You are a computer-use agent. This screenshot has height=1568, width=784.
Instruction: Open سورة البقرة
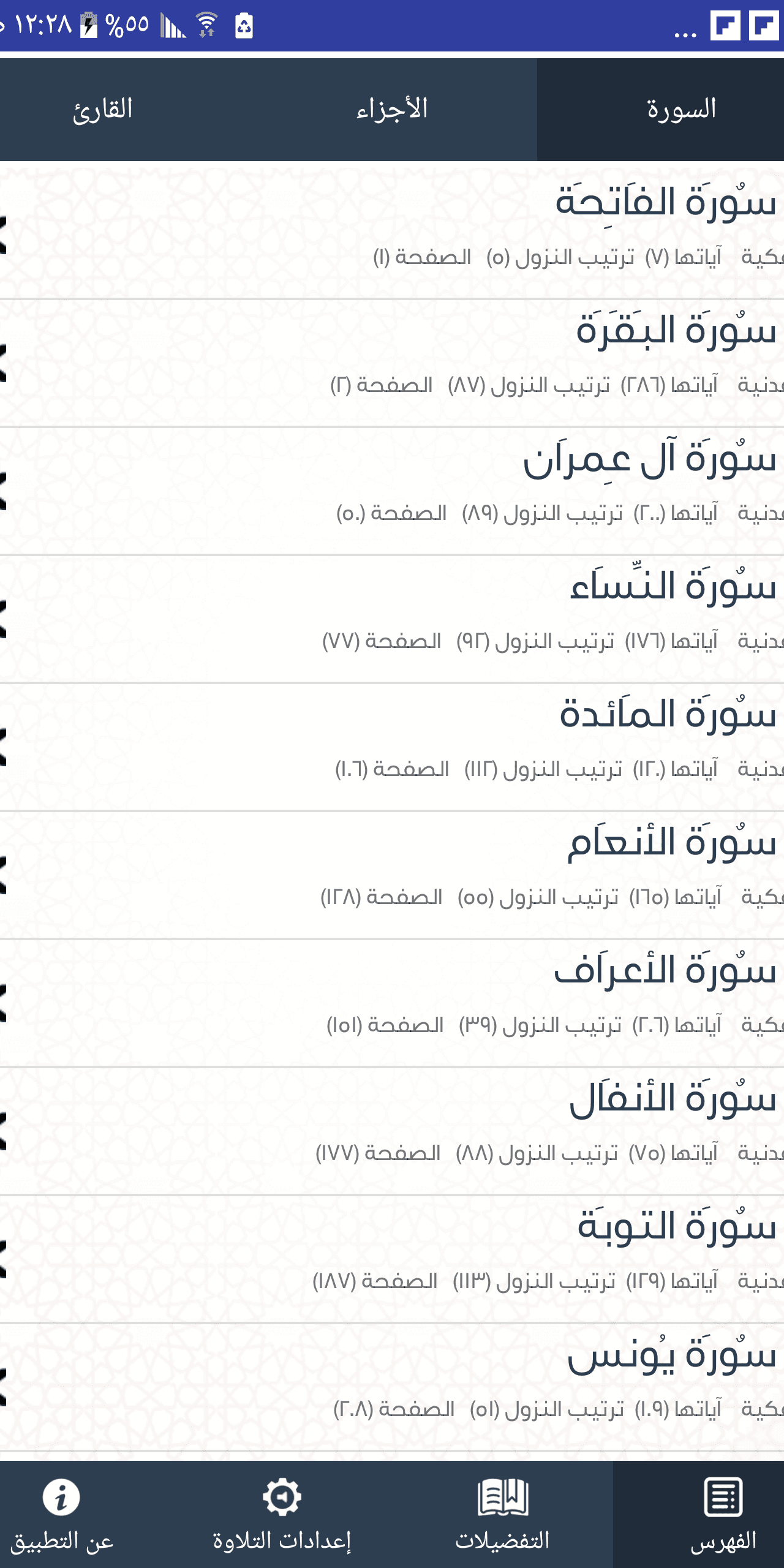pos(392,358)
